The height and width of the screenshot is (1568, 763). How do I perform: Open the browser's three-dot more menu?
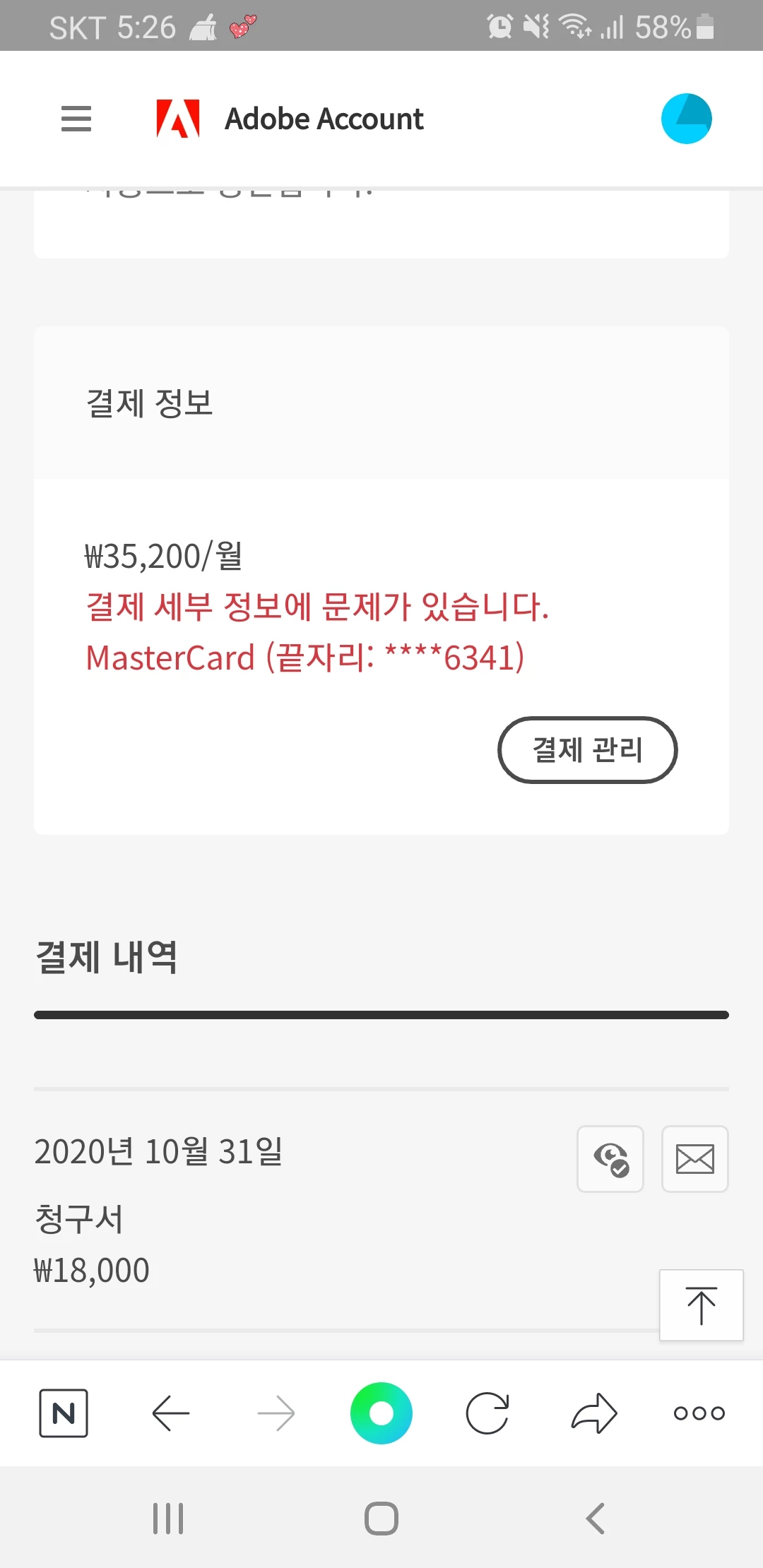[x=699, y=1413]
